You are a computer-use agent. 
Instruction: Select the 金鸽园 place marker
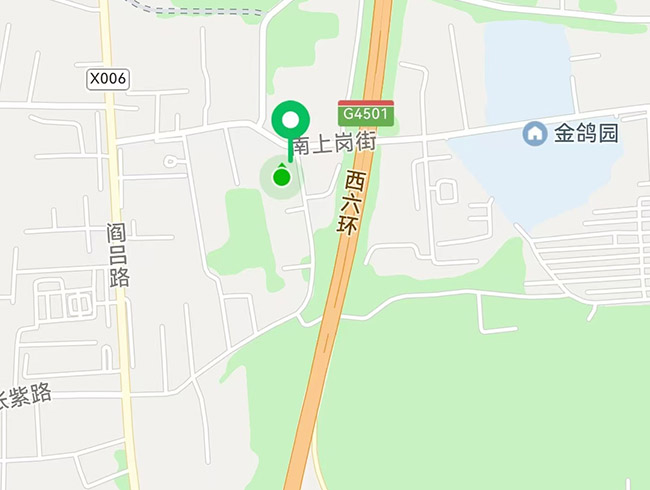tap(536, 133)
